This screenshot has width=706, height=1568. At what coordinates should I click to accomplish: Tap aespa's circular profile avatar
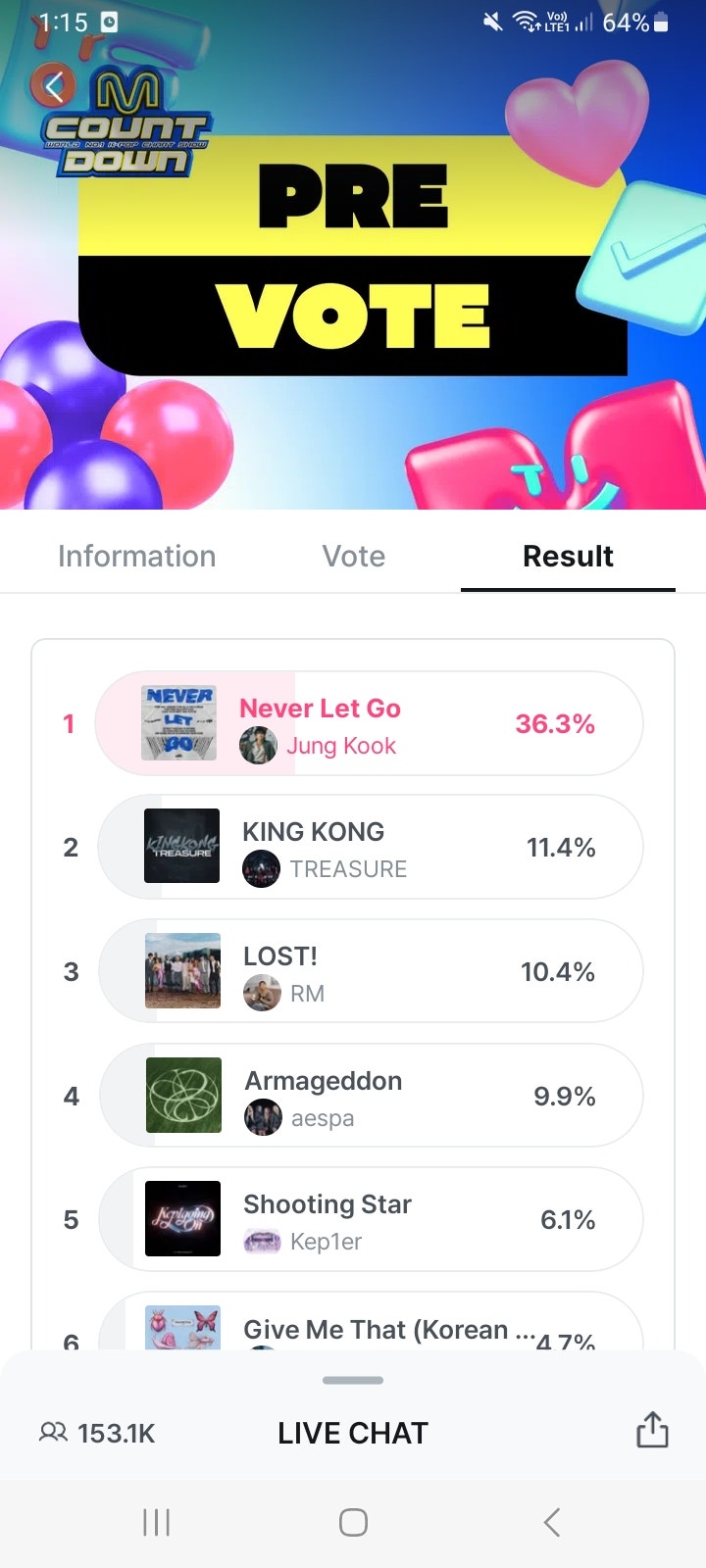263,1117
